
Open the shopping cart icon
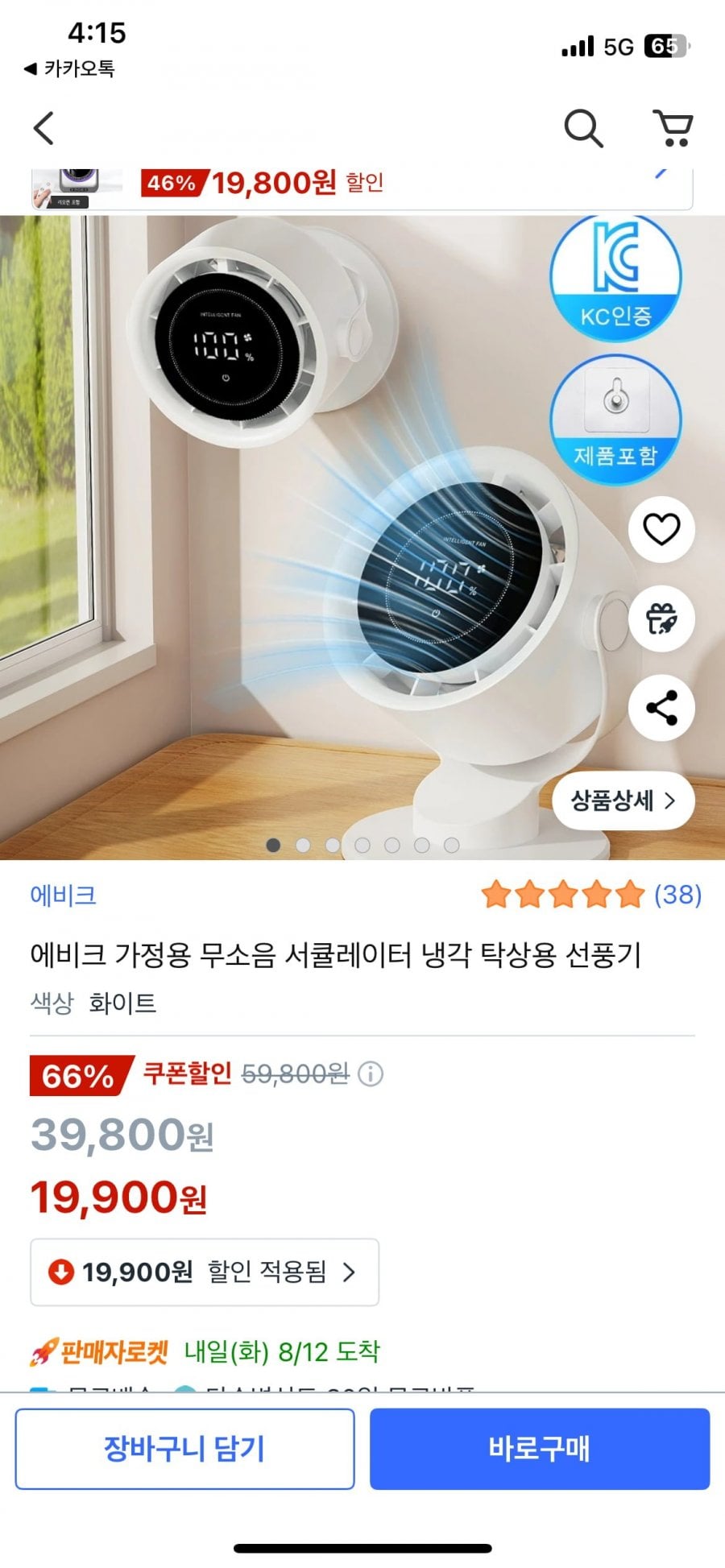(673, 128)
